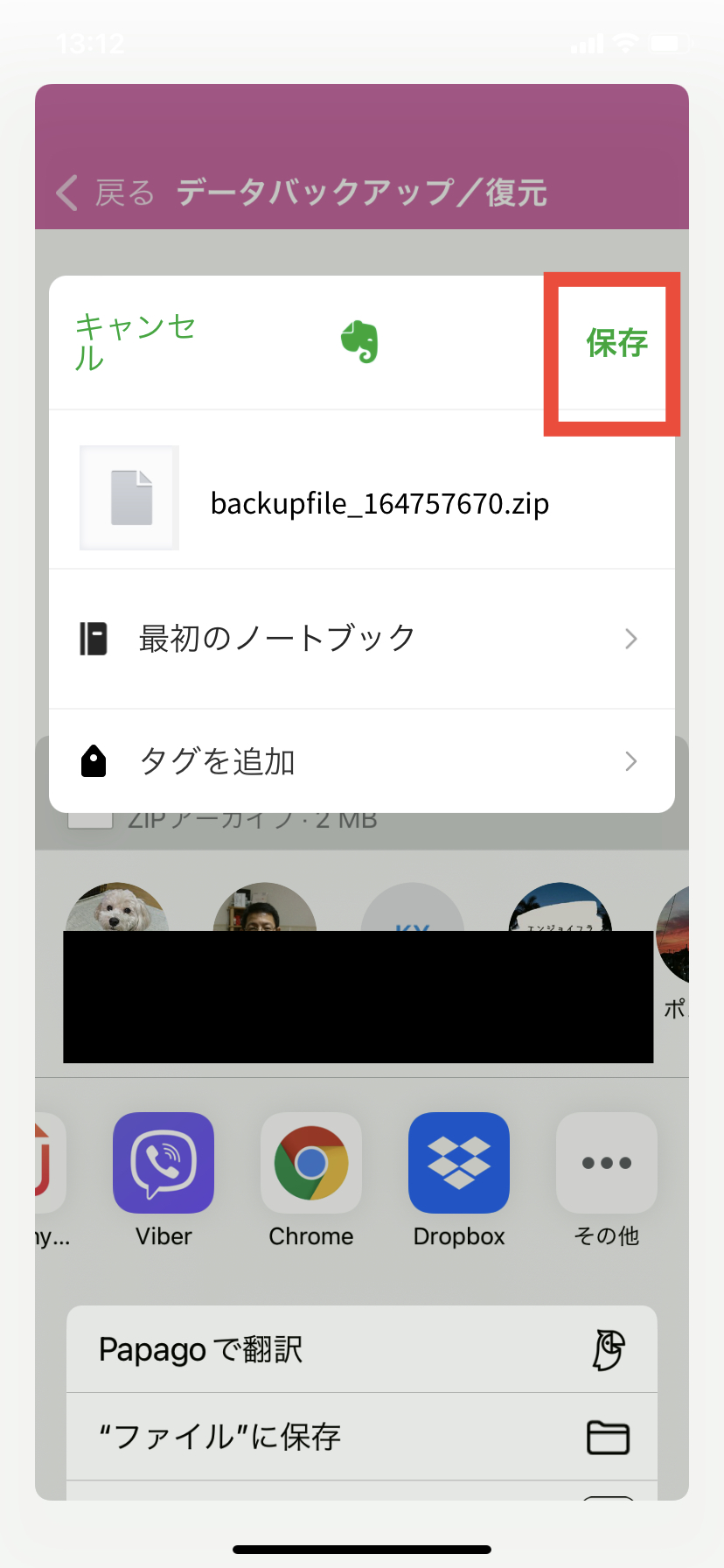Go back with 戻る button

coord(107,192)
